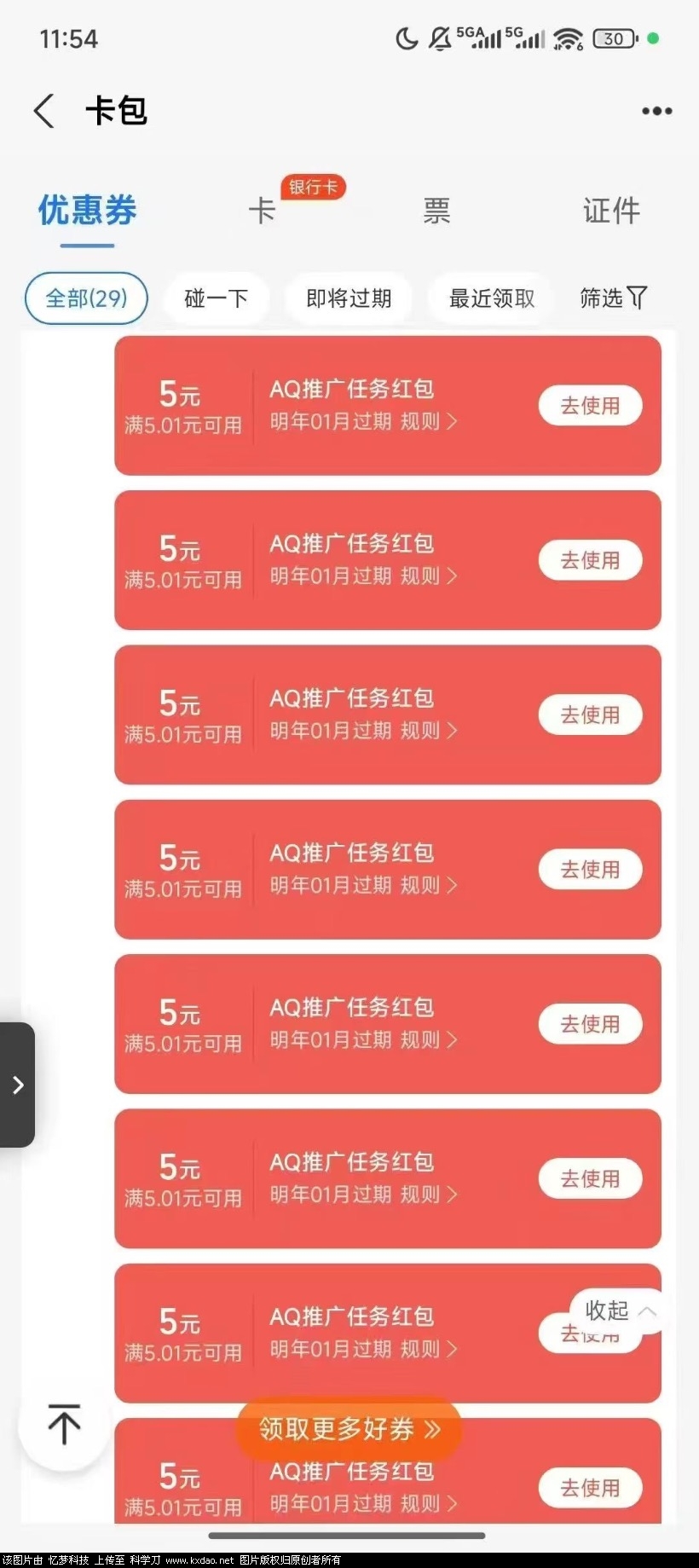Tap the 碰一下 filter chip
The image size is (699, 1568).
tap(216, 298)
